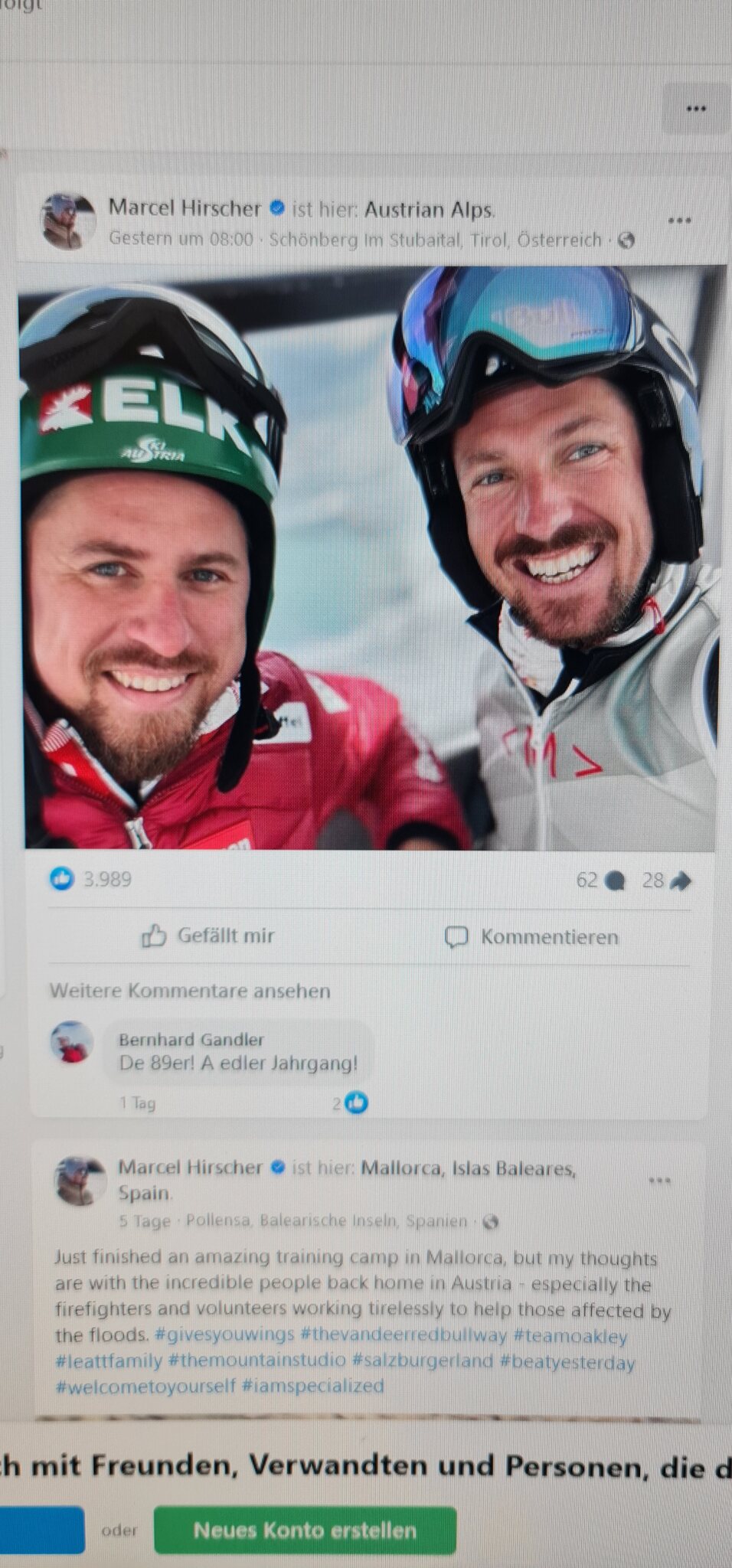This screenshot has width=732, height=1568.
Task: Open hashtag #salzburgerland
Action: tap(422, 1361)
